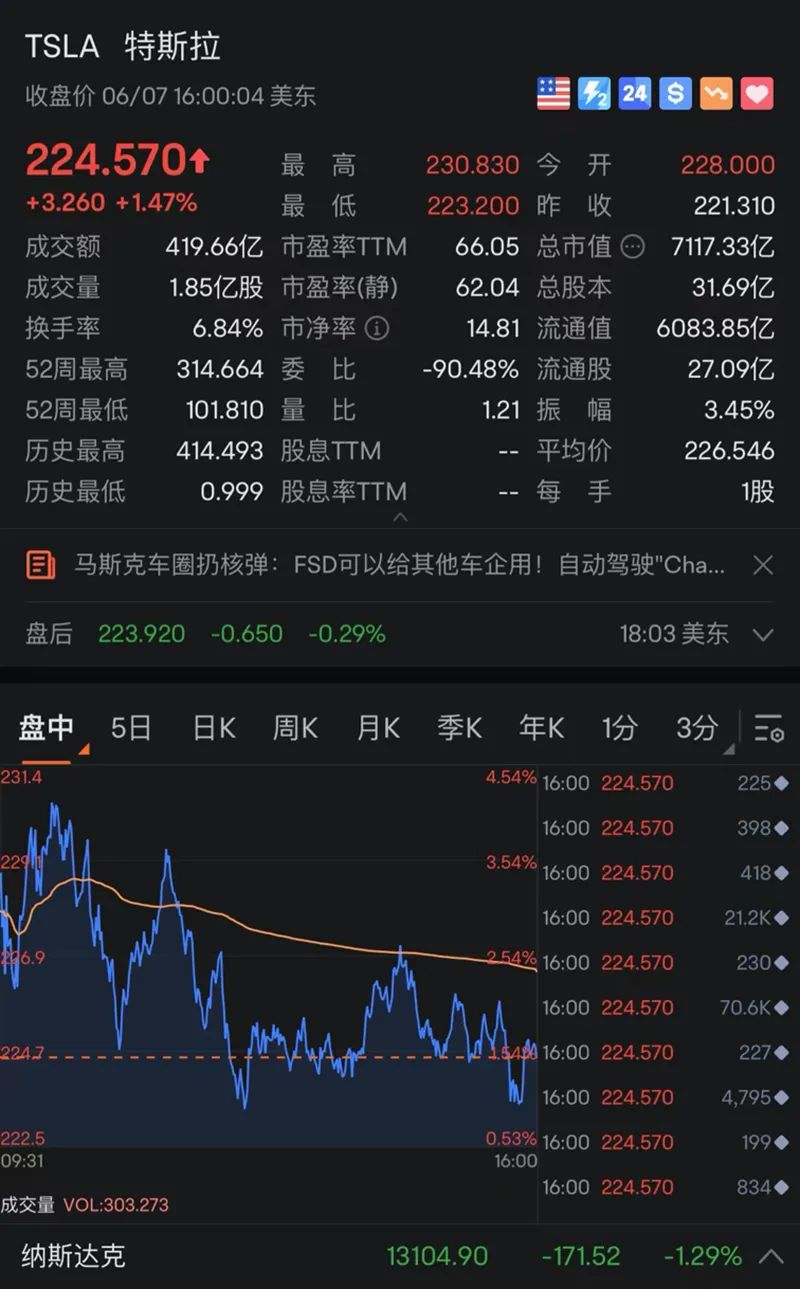Expand the 纳斯达克 index bar
Screen dimensions: 800x1289
click(770, 1256)
